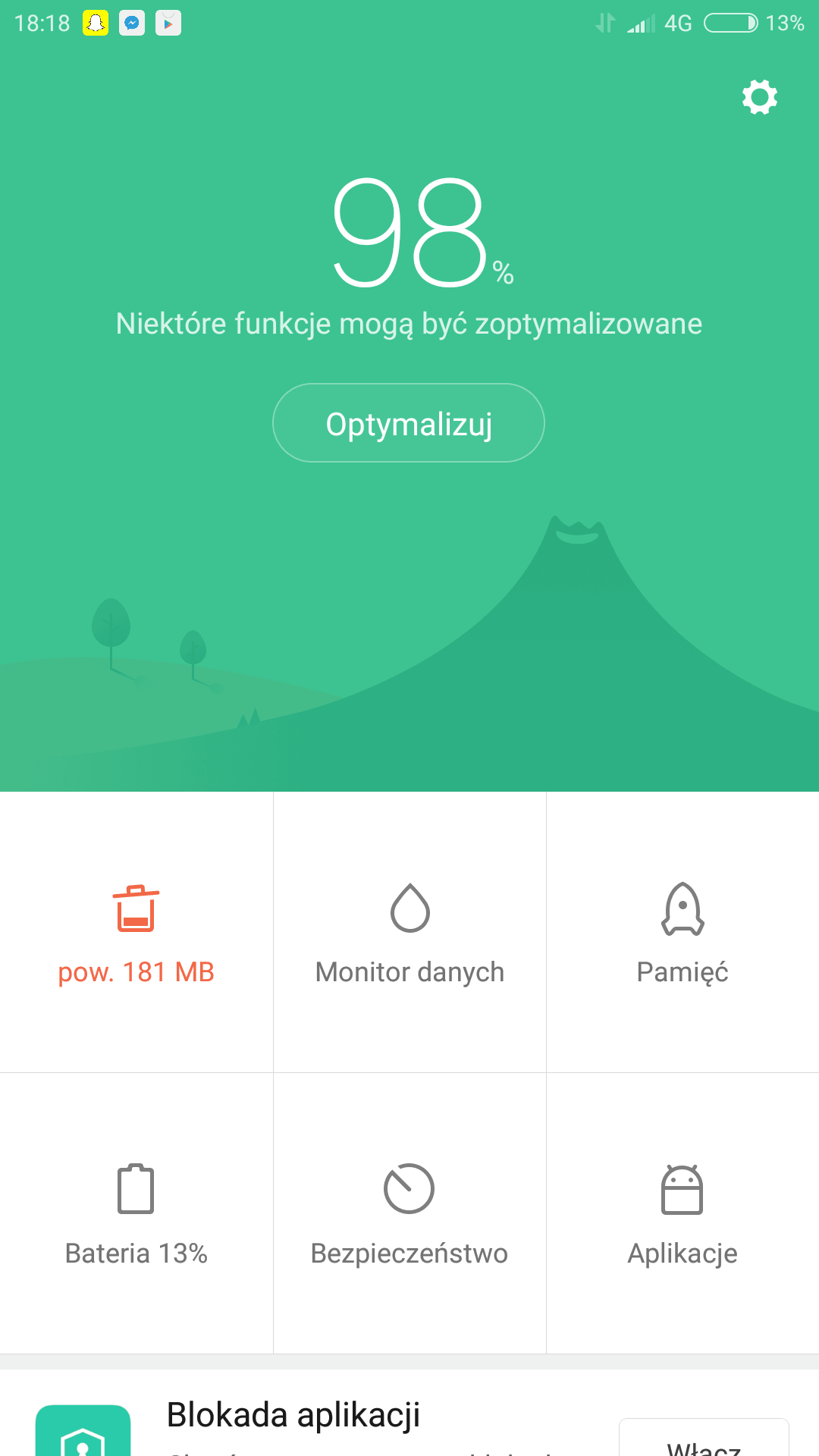Open the Pamięć tile
This screenshot has height=1456, width=819.
682,933
